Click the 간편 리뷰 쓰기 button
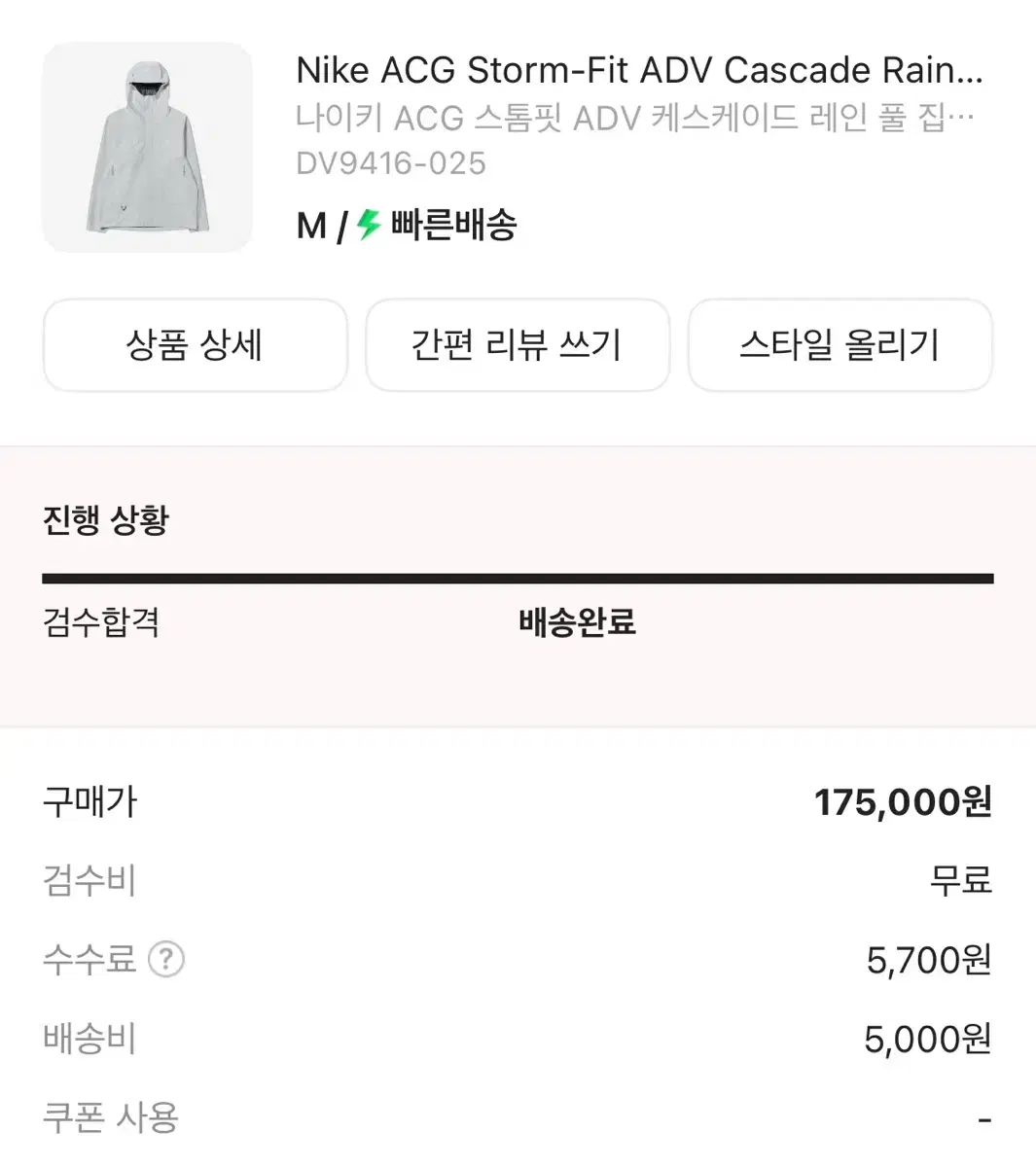 pyautogui.click(x=518, y=345)
